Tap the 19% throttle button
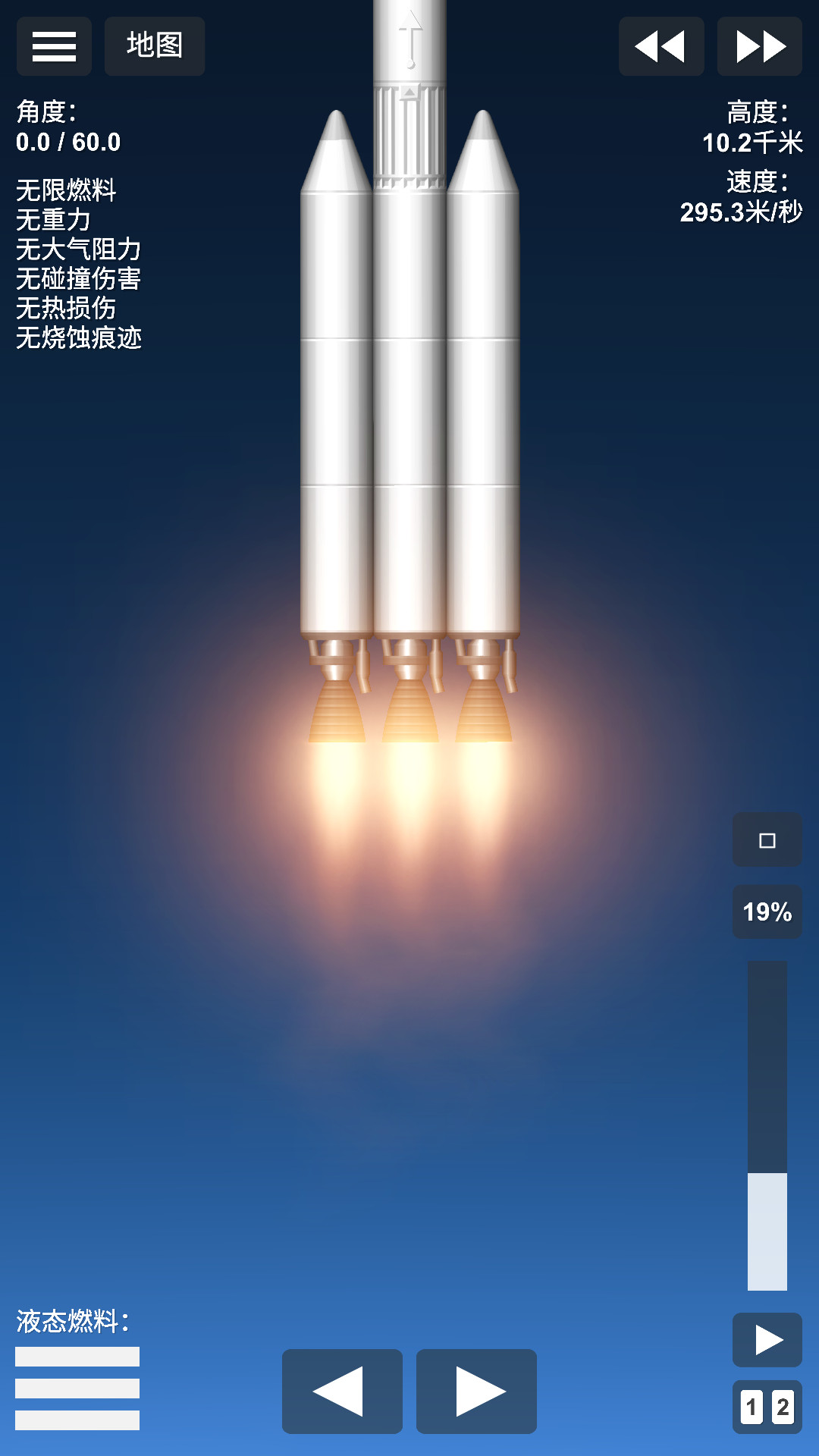 767,912
